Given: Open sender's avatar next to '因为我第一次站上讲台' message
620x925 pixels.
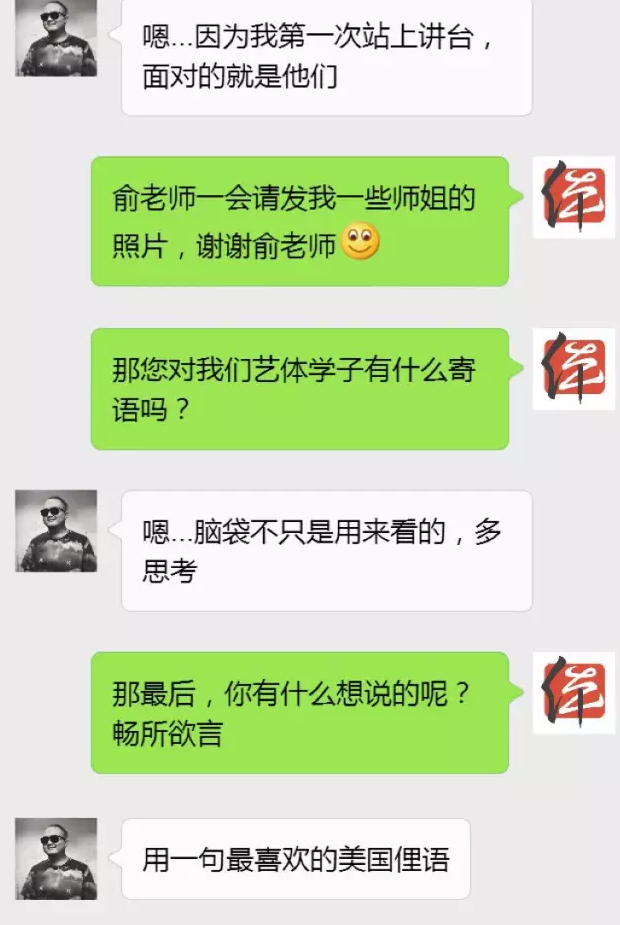Looking at the screenshot, I should coord(56,38).
